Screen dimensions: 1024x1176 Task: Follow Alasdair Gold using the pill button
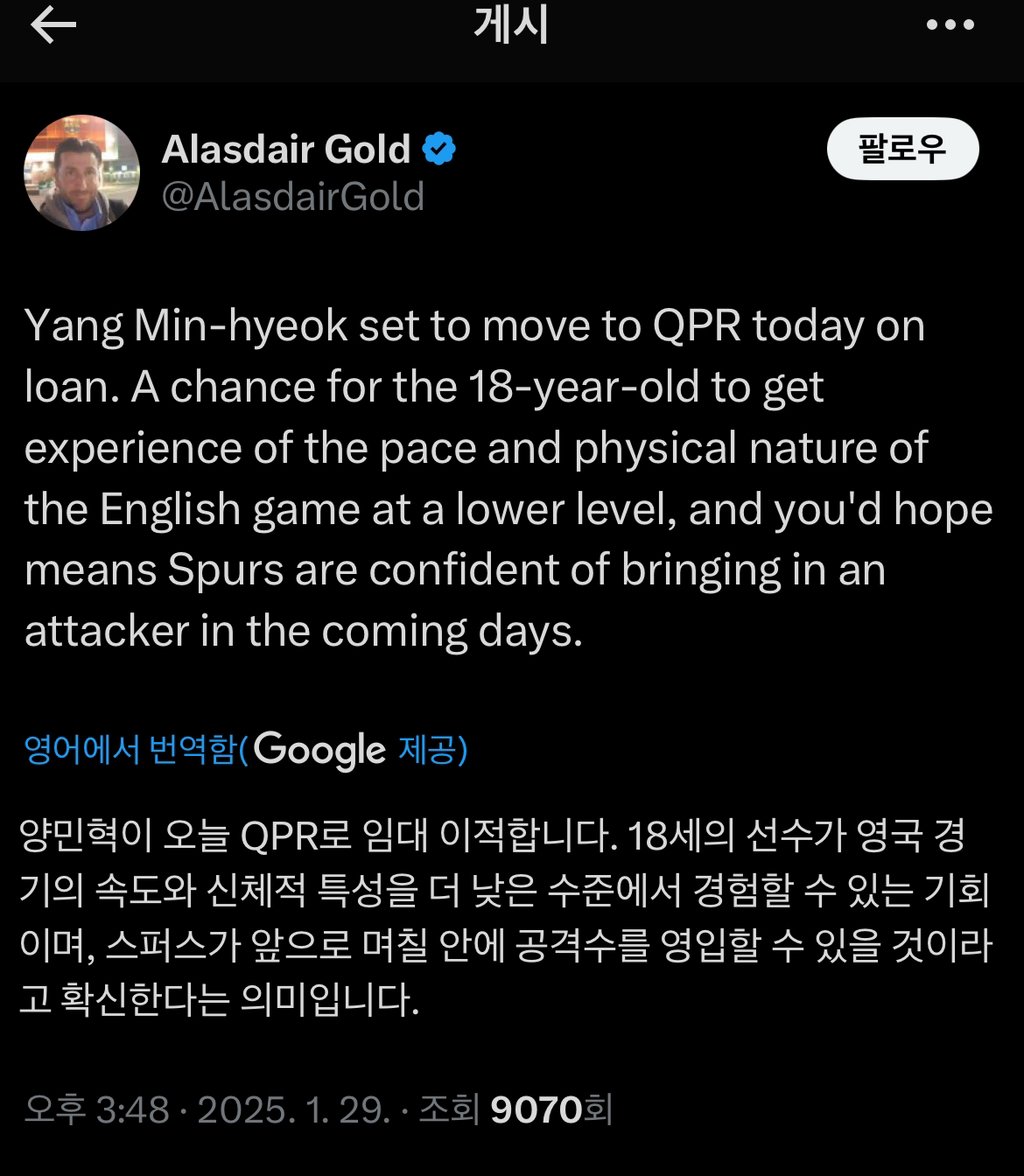[x=902, y=148]
